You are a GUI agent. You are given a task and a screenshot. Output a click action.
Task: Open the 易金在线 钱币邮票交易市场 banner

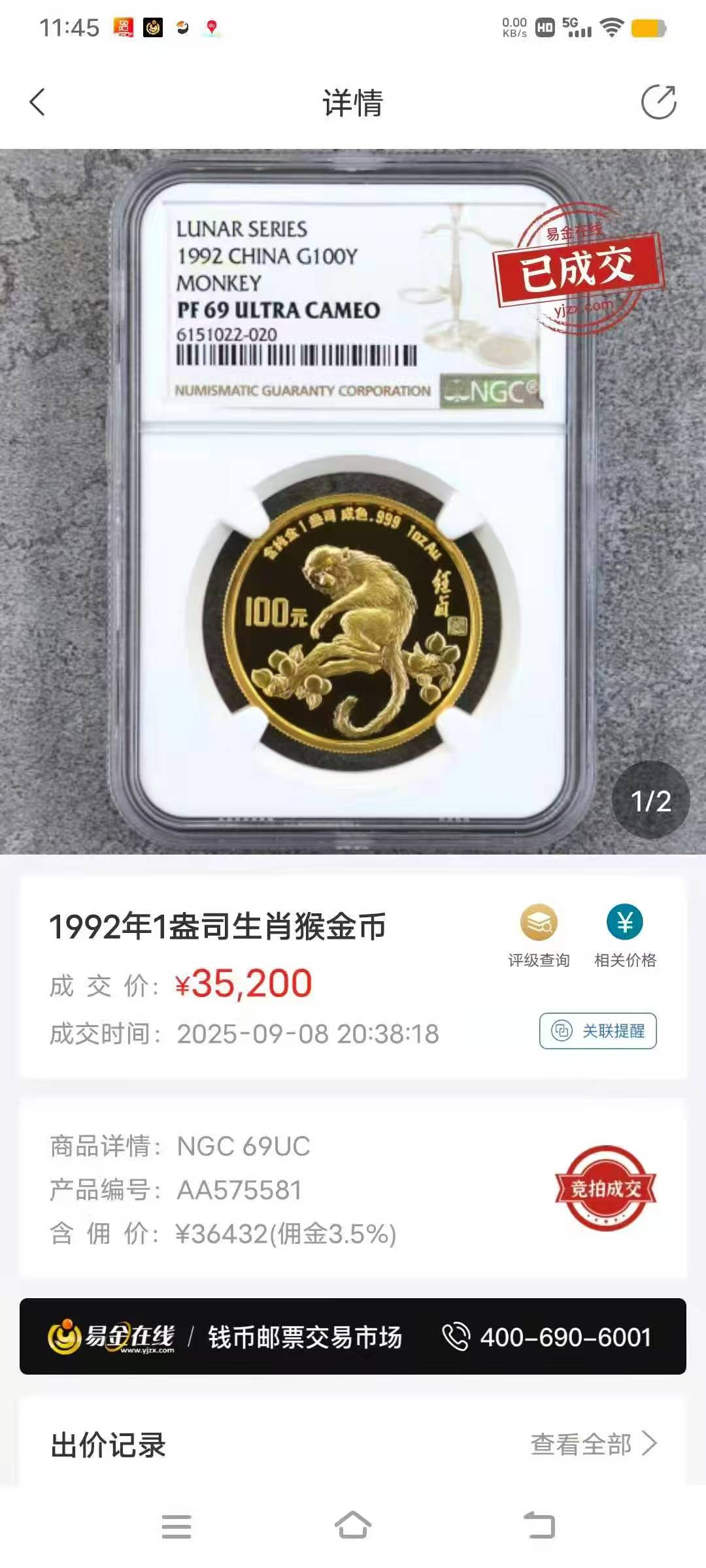[x=353, y=1337]
